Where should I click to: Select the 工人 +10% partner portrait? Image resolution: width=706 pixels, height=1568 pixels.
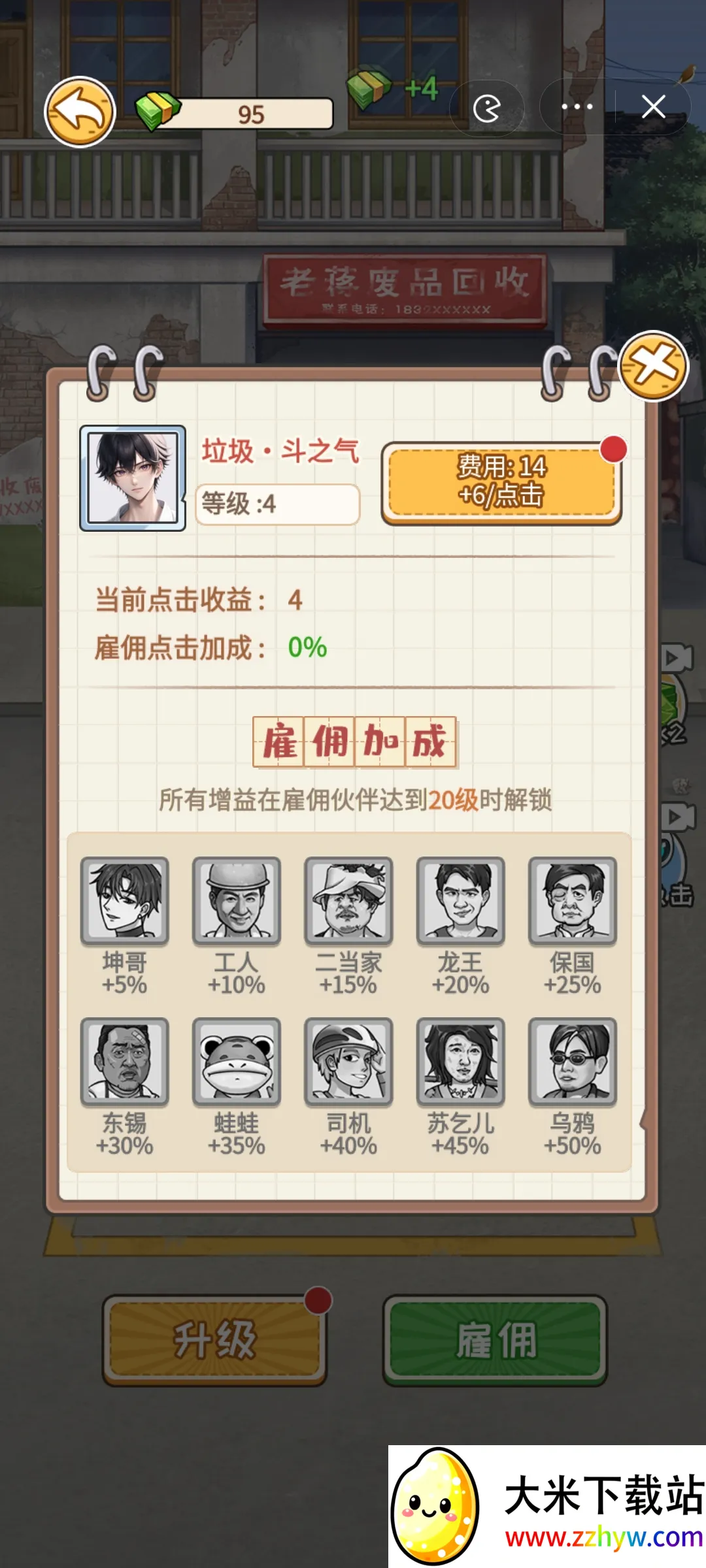pos(237,901)
